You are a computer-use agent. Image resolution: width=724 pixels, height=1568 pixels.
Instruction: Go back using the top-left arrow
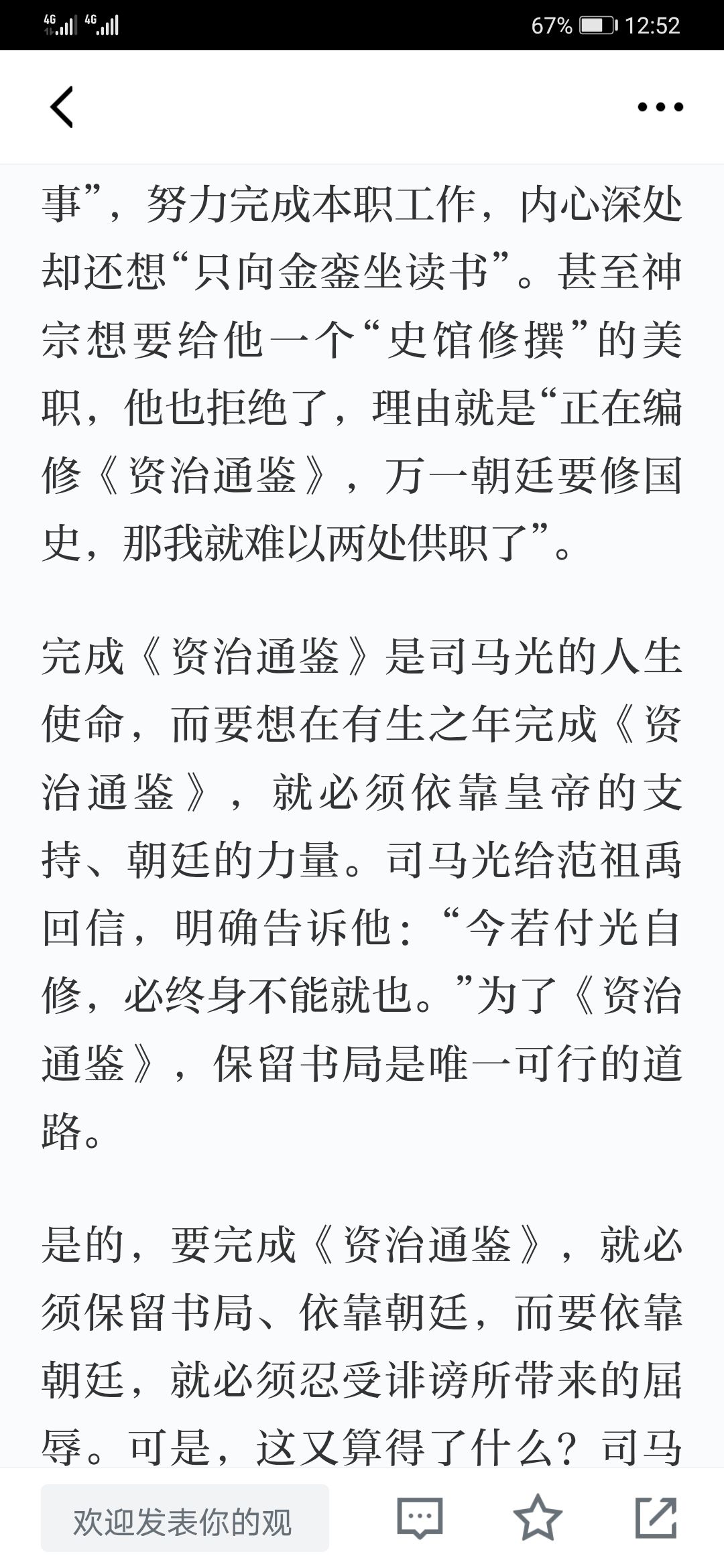[x=62, y=107]
